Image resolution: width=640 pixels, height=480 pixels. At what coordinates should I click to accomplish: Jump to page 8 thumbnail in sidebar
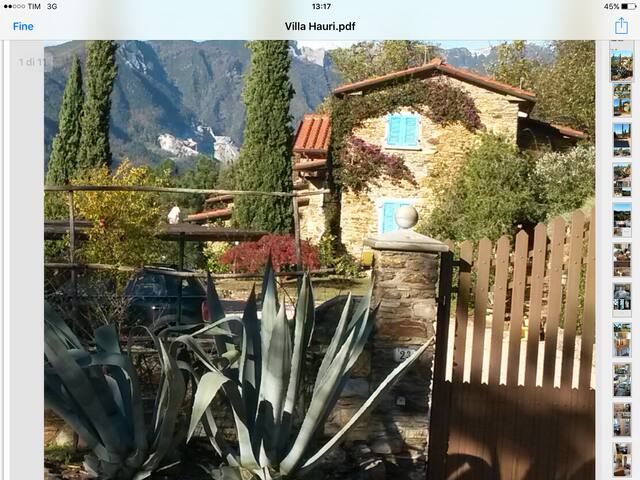[622, 340]
